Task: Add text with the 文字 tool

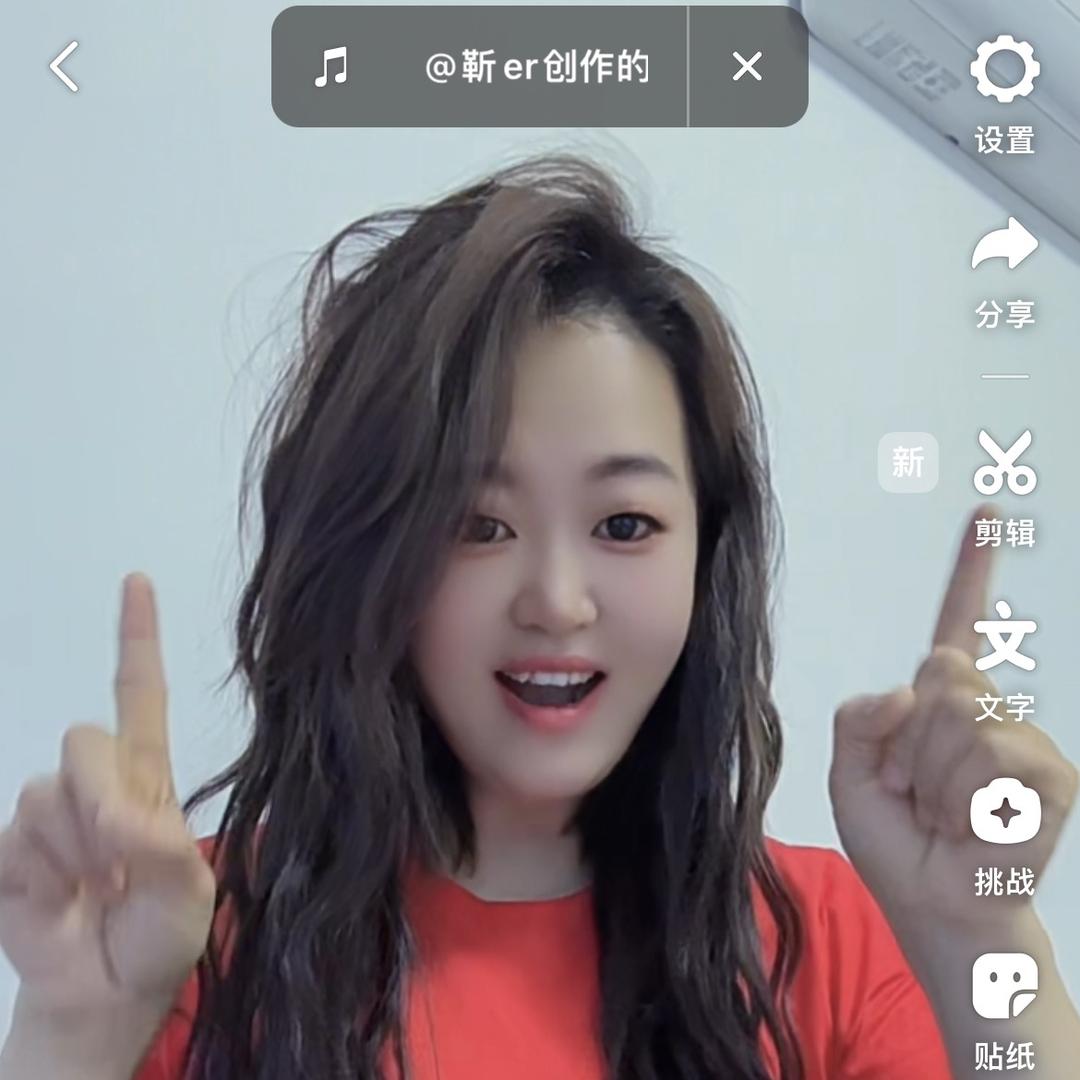Action: (1004, 660)
